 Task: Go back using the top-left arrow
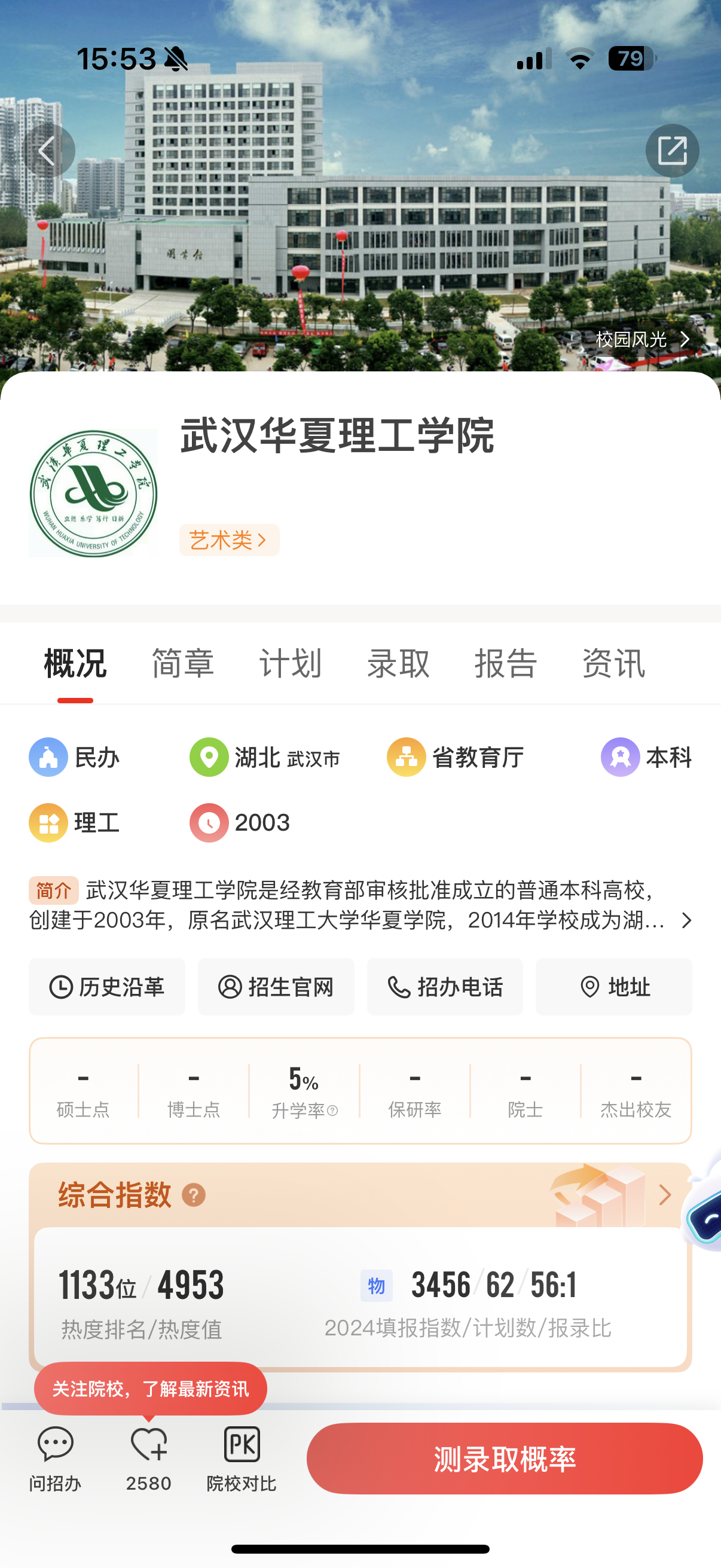pos(48,150)
